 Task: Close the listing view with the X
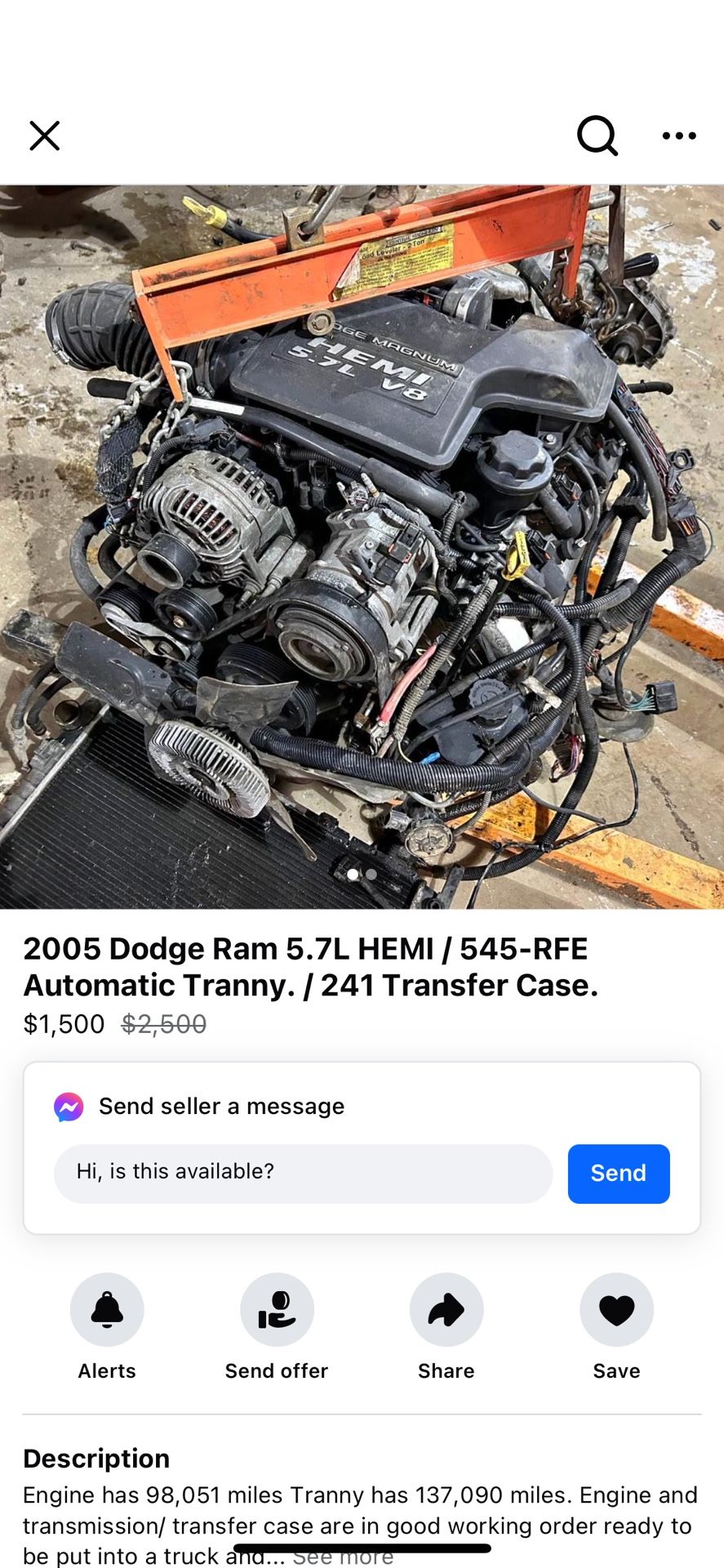[x=45, y=136]
